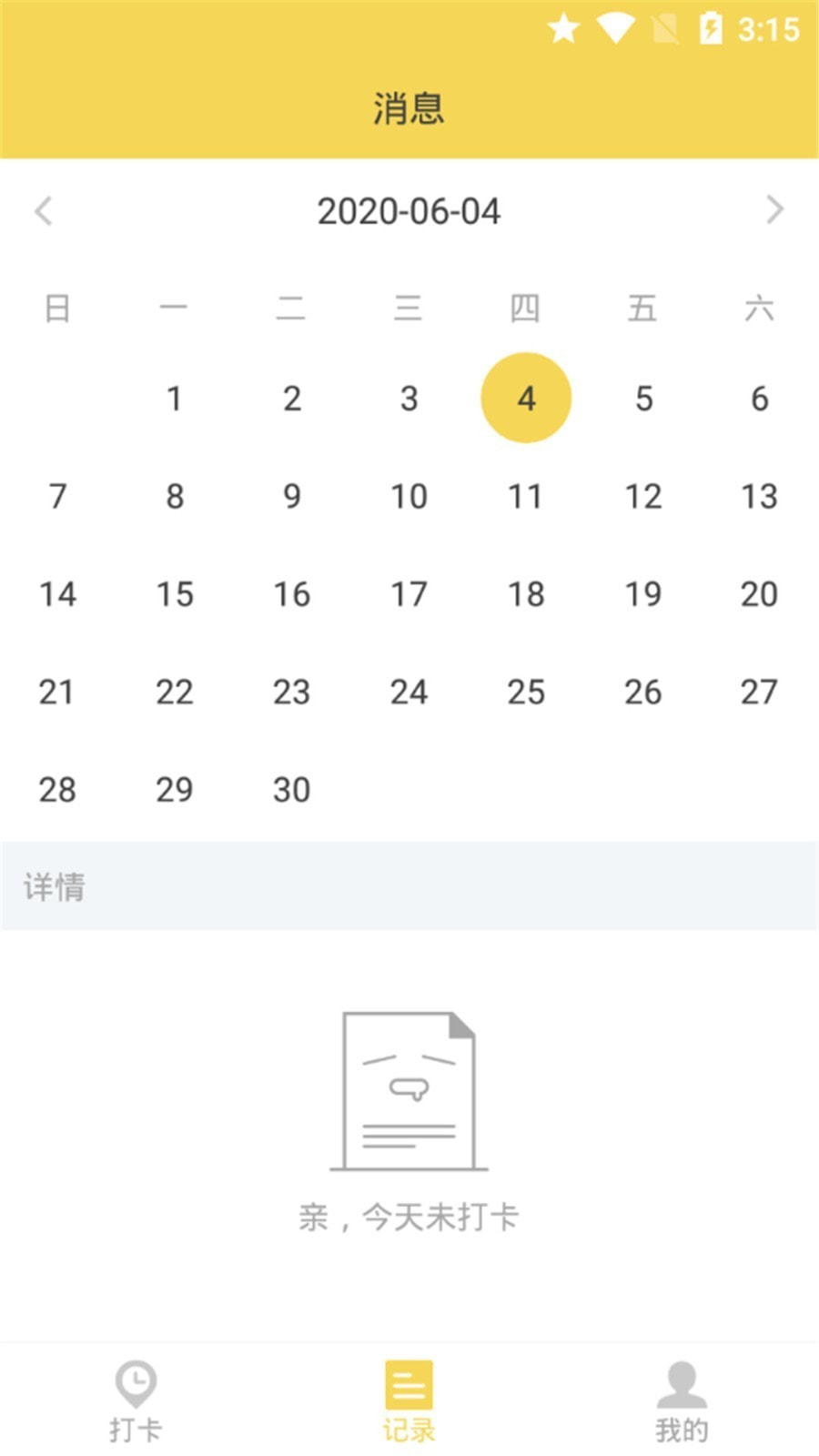
Task: Select June 30 on the calendar
Action: (x=291, y=790)
